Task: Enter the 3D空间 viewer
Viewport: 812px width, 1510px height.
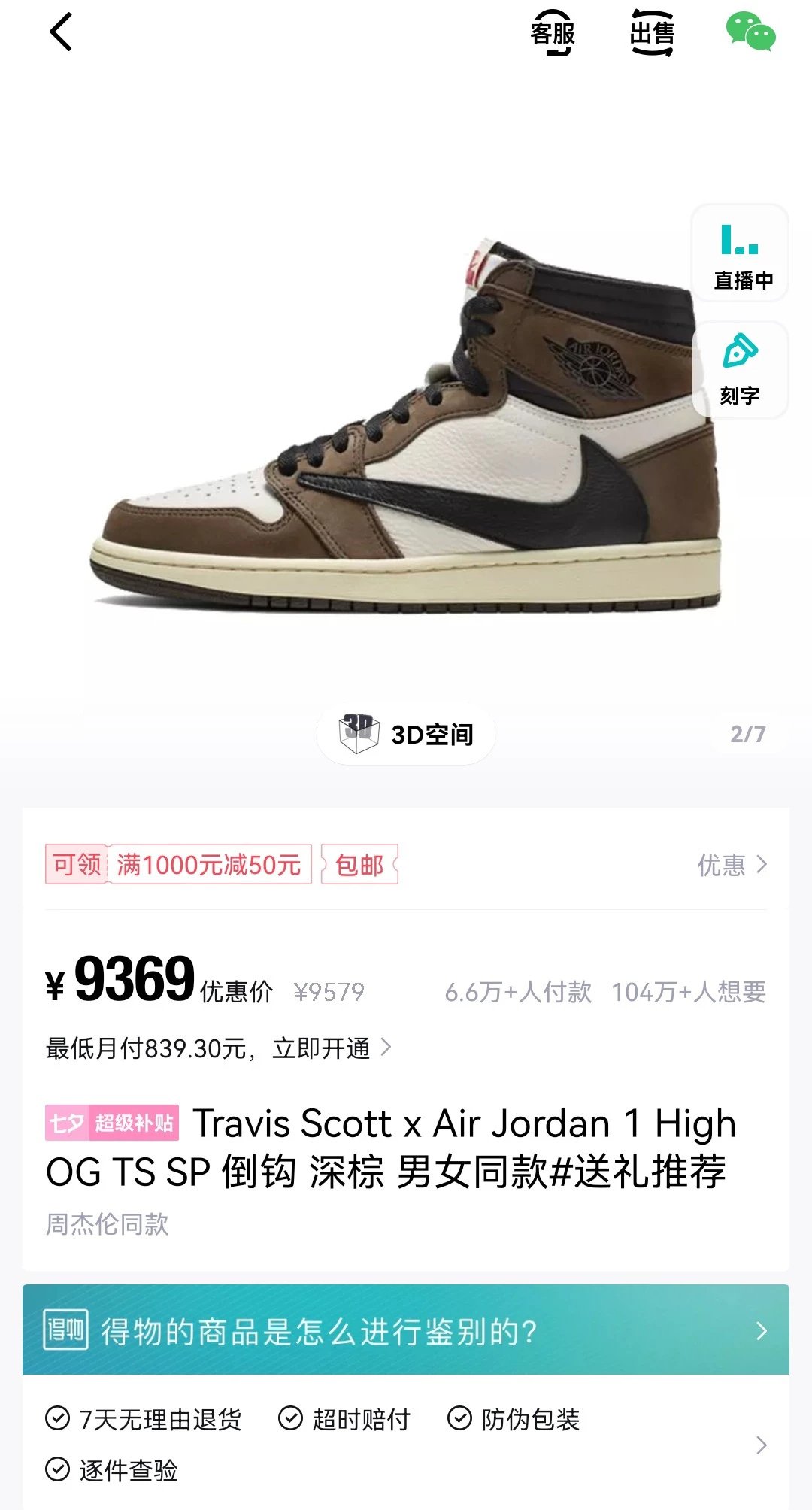Action: [x=406, y=734]
